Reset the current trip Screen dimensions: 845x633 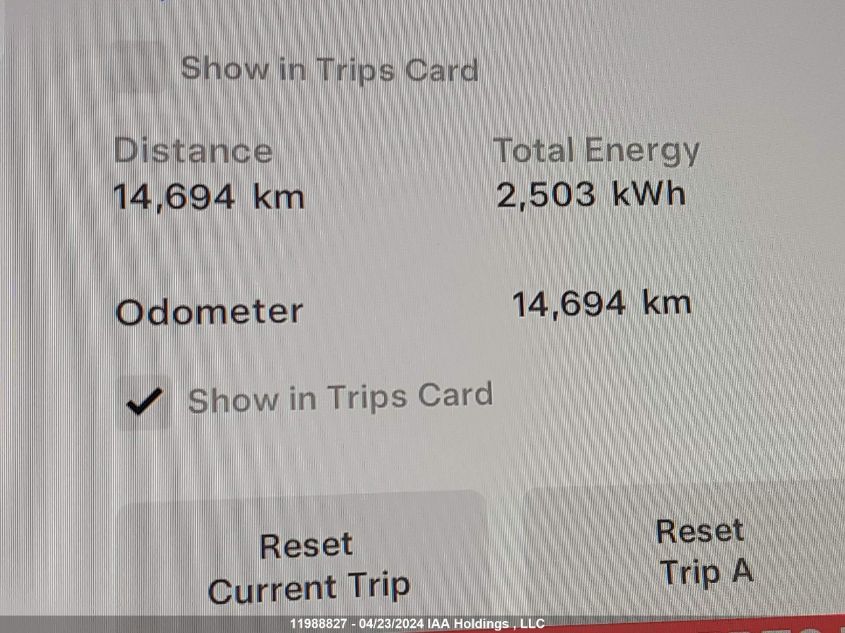307,565
